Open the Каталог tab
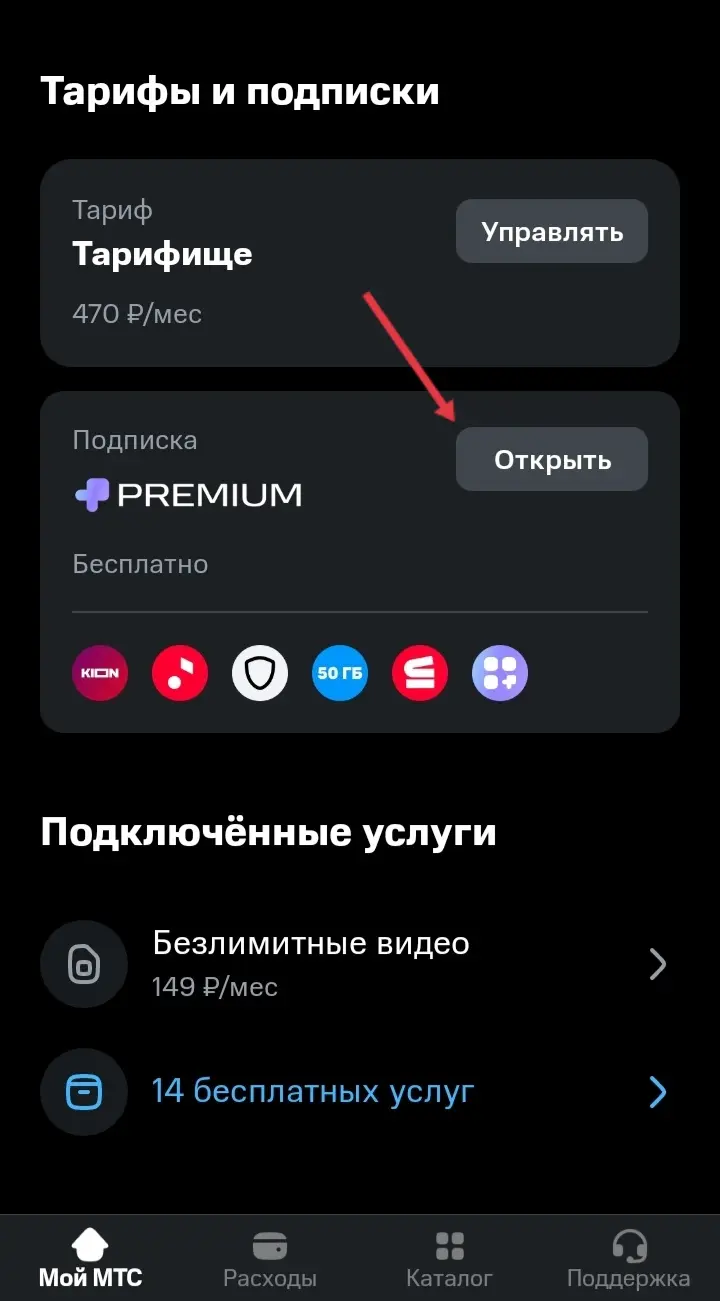720x1301 pixels. [x=450, y=1259]
